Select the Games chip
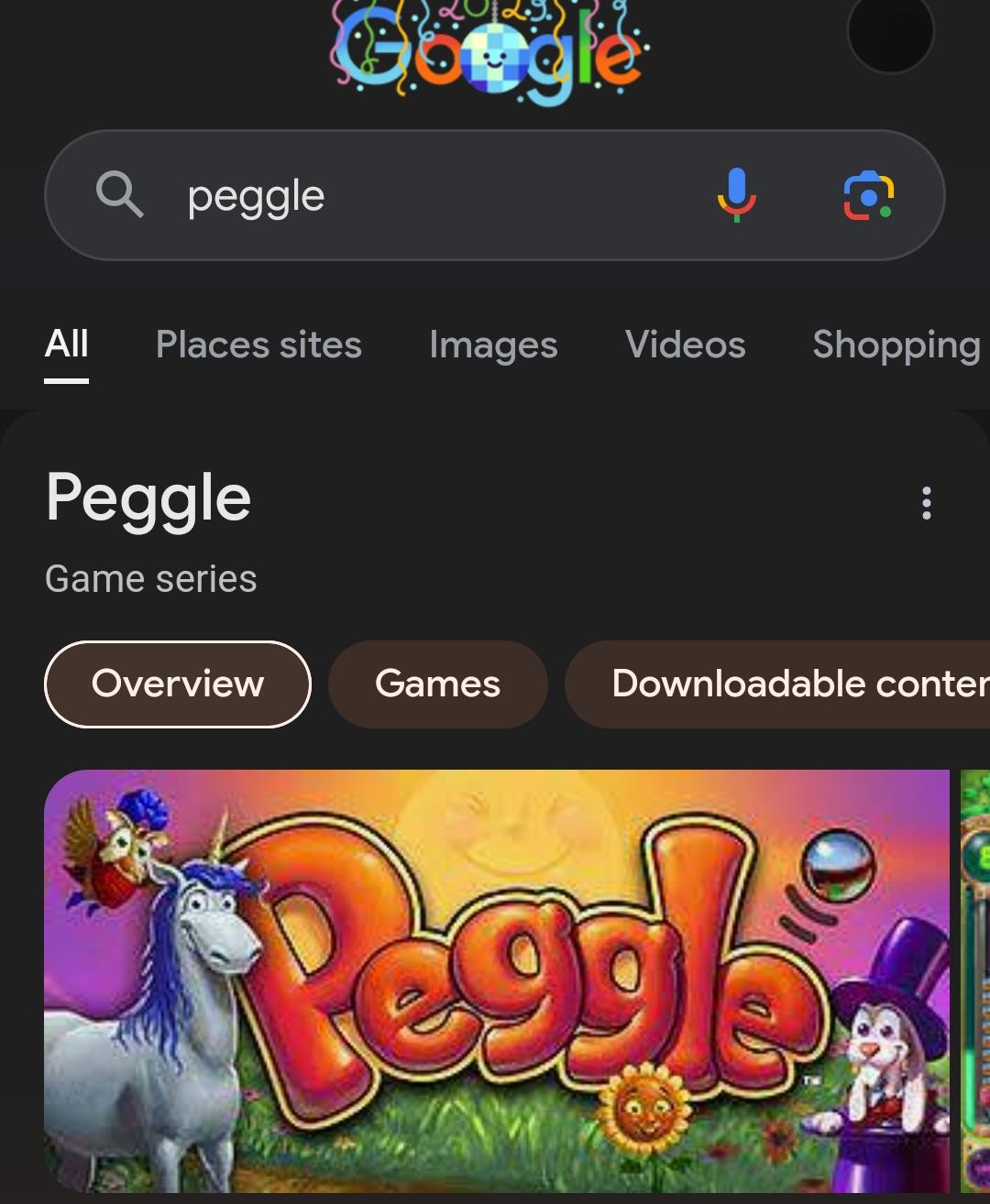Viewport: 990px width, 1204px height. click(437, 684)
